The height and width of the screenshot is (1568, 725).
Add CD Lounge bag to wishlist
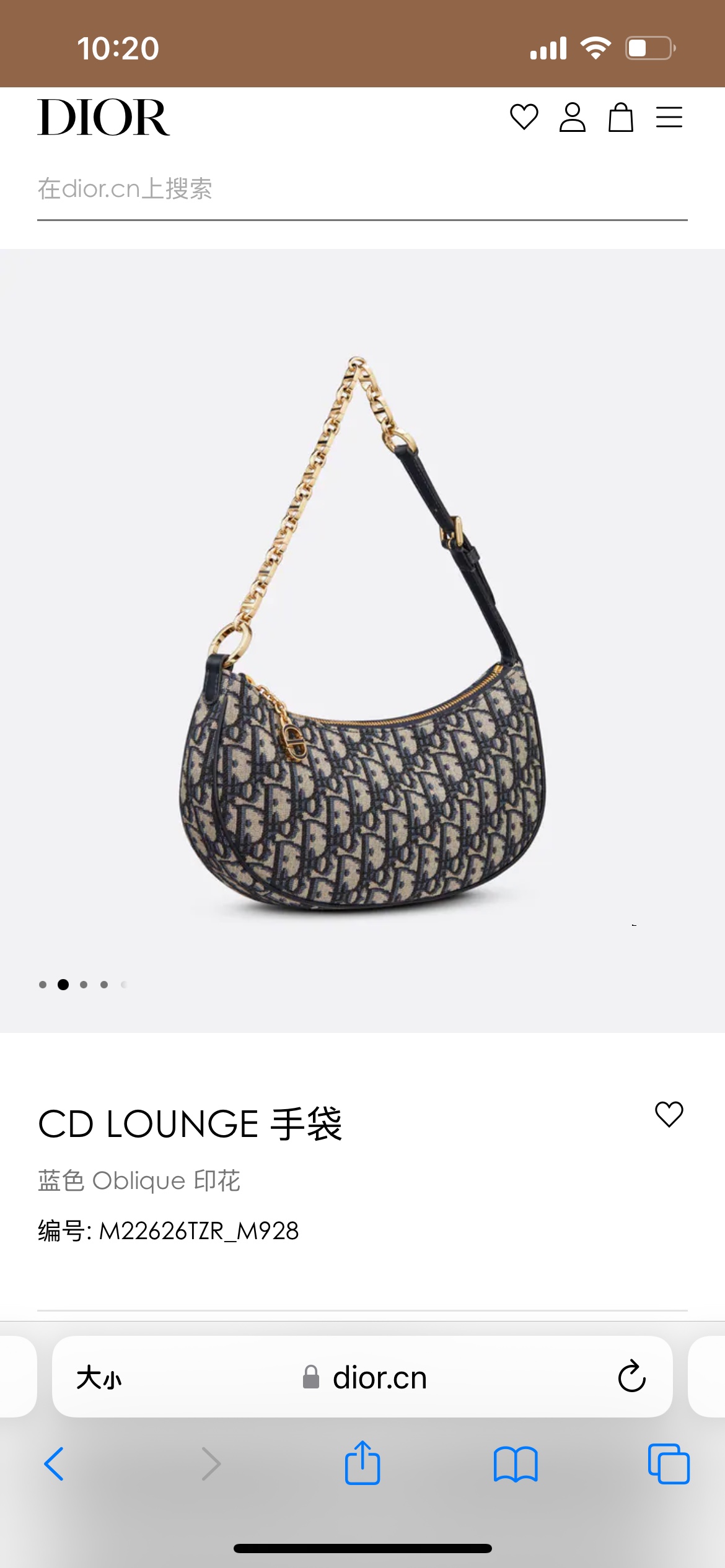point(669,1115)
